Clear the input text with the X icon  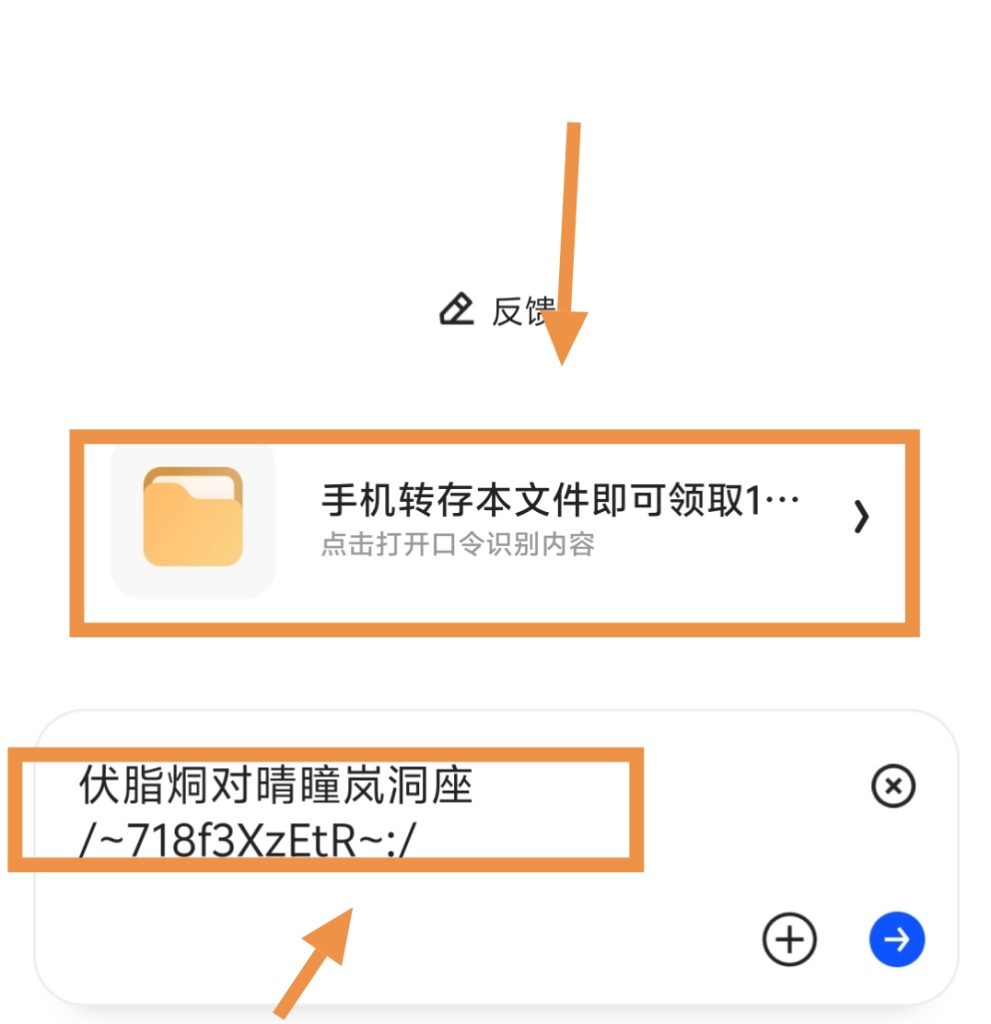click(x=893, y=787)
